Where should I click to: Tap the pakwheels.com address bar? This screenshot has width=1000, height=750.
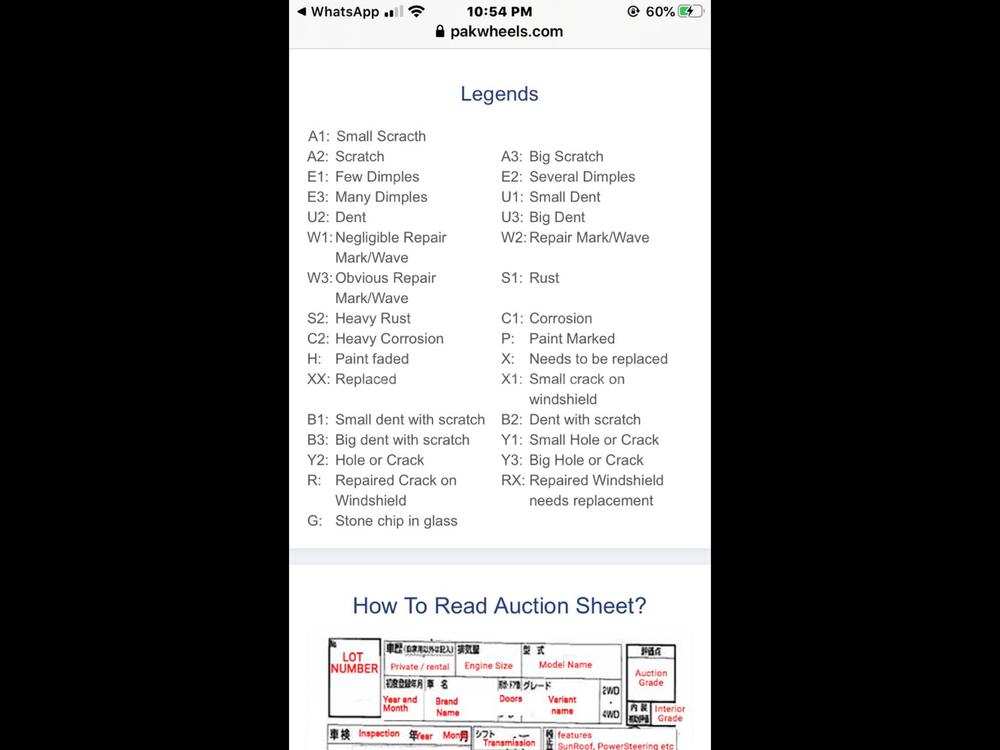pyautogui.click(x=500, y=32)
